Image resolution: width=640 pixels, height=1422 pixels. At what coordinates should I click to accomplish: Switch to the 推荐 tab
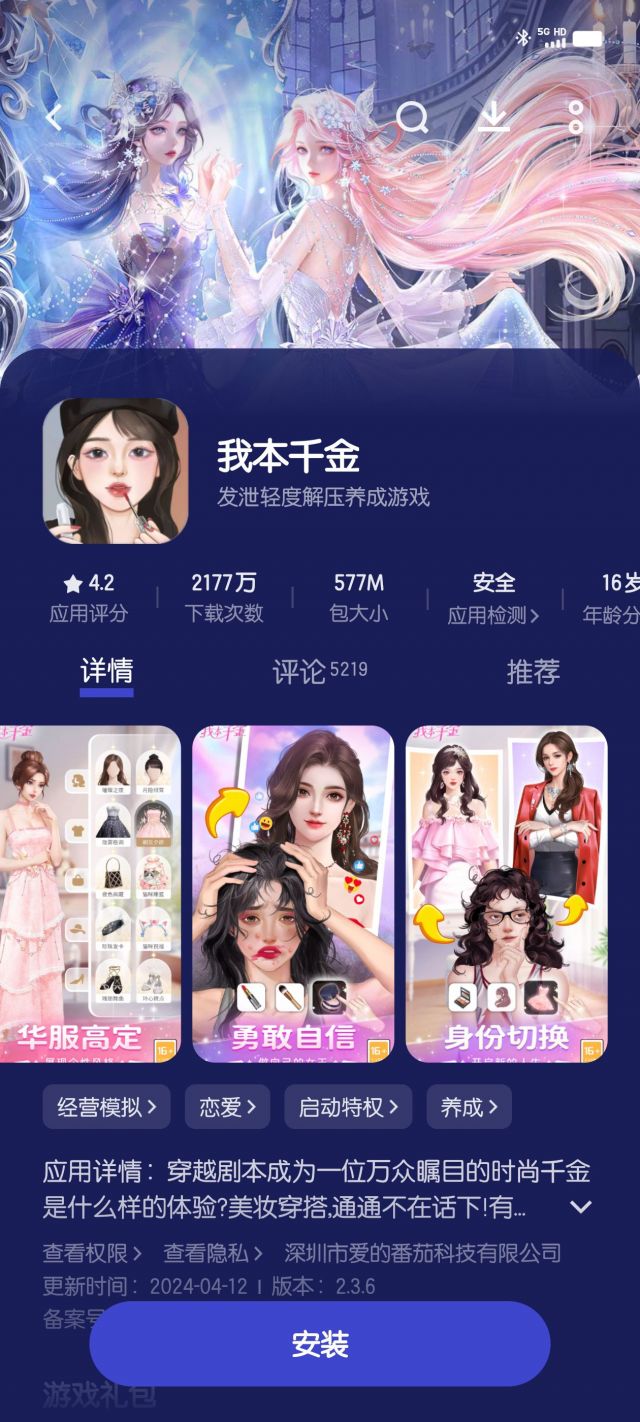(532, 672)
